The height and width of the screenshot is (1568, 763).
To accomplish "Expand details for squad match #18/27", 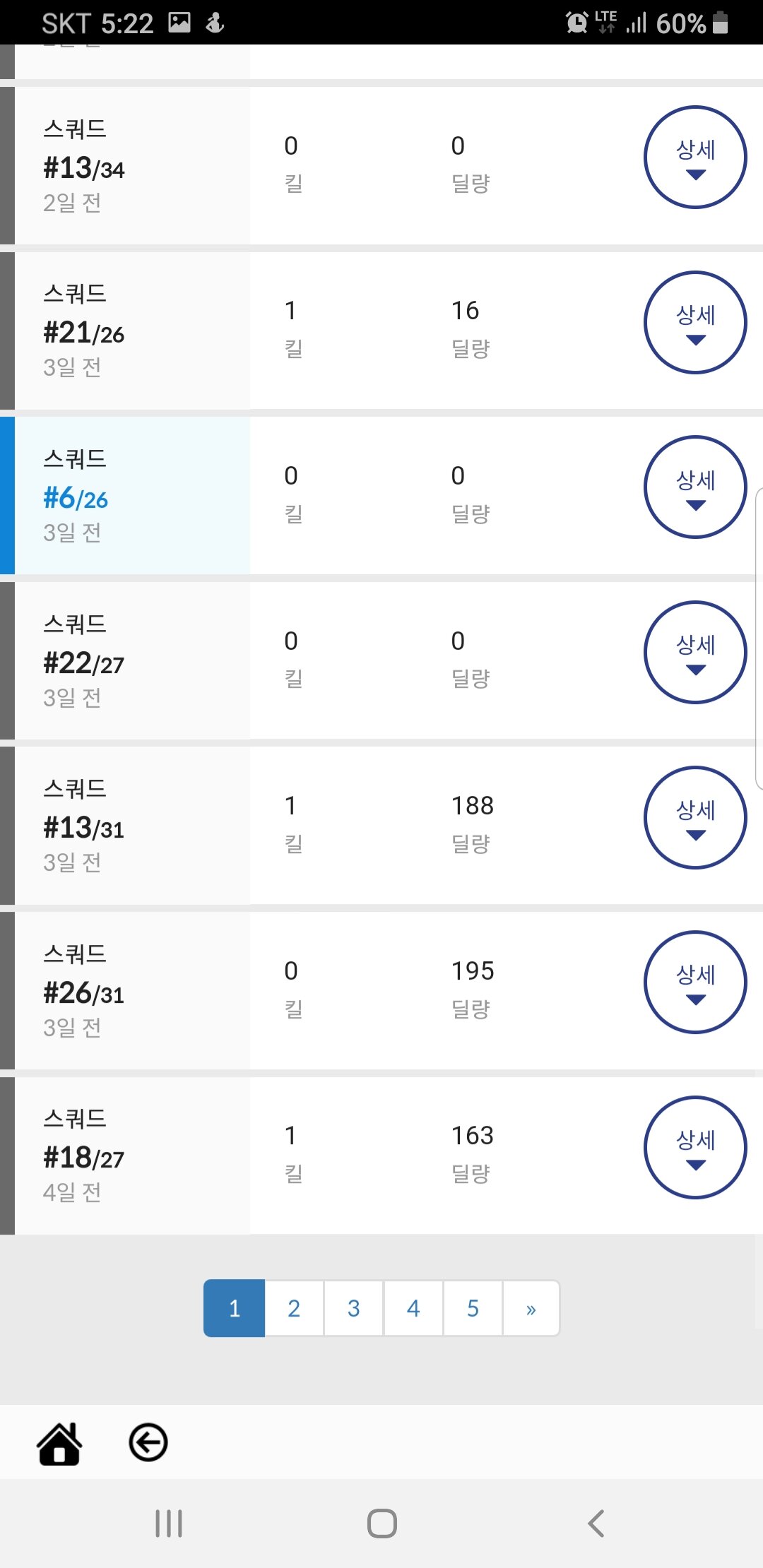I will [695, 1147].
